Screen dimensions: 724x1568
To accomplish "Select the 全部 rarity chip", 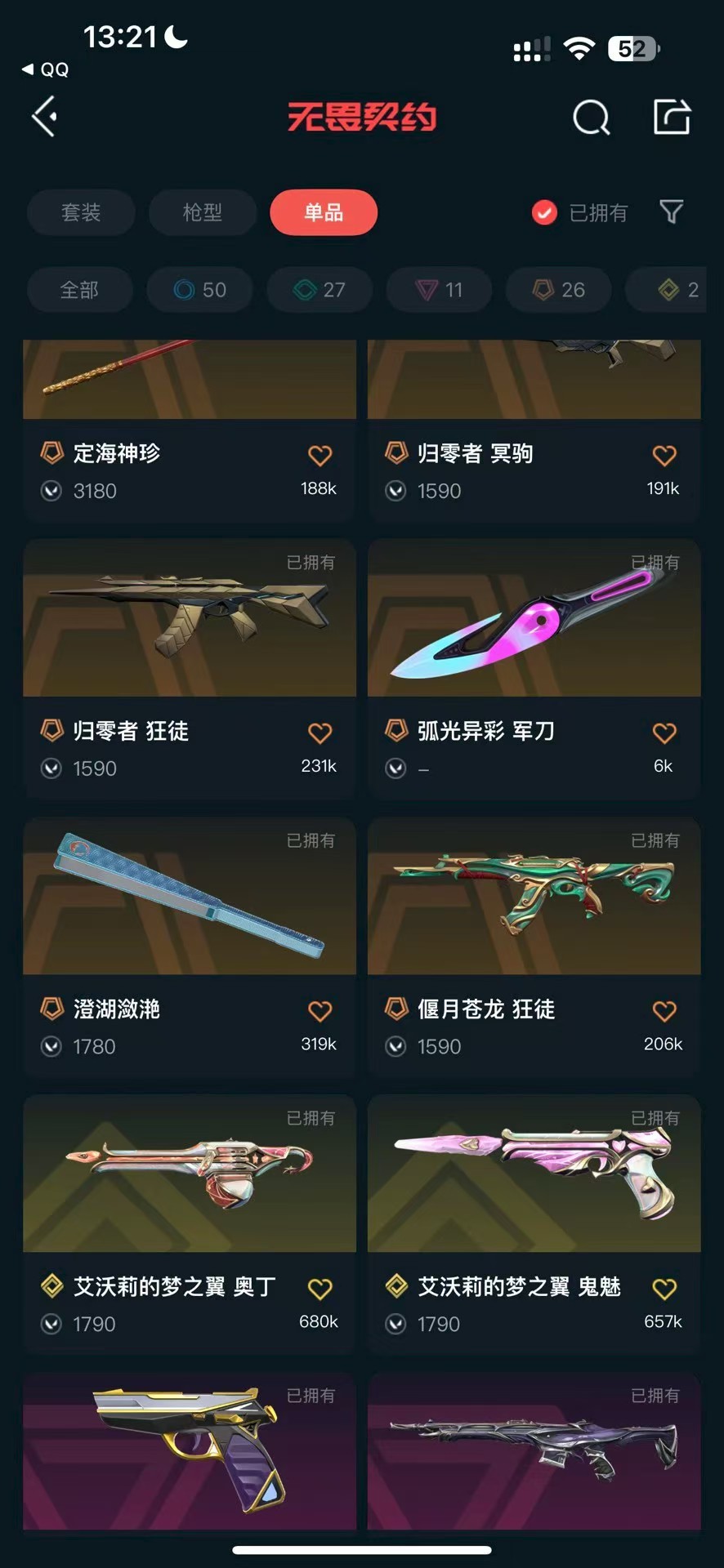I will [79, 289].
